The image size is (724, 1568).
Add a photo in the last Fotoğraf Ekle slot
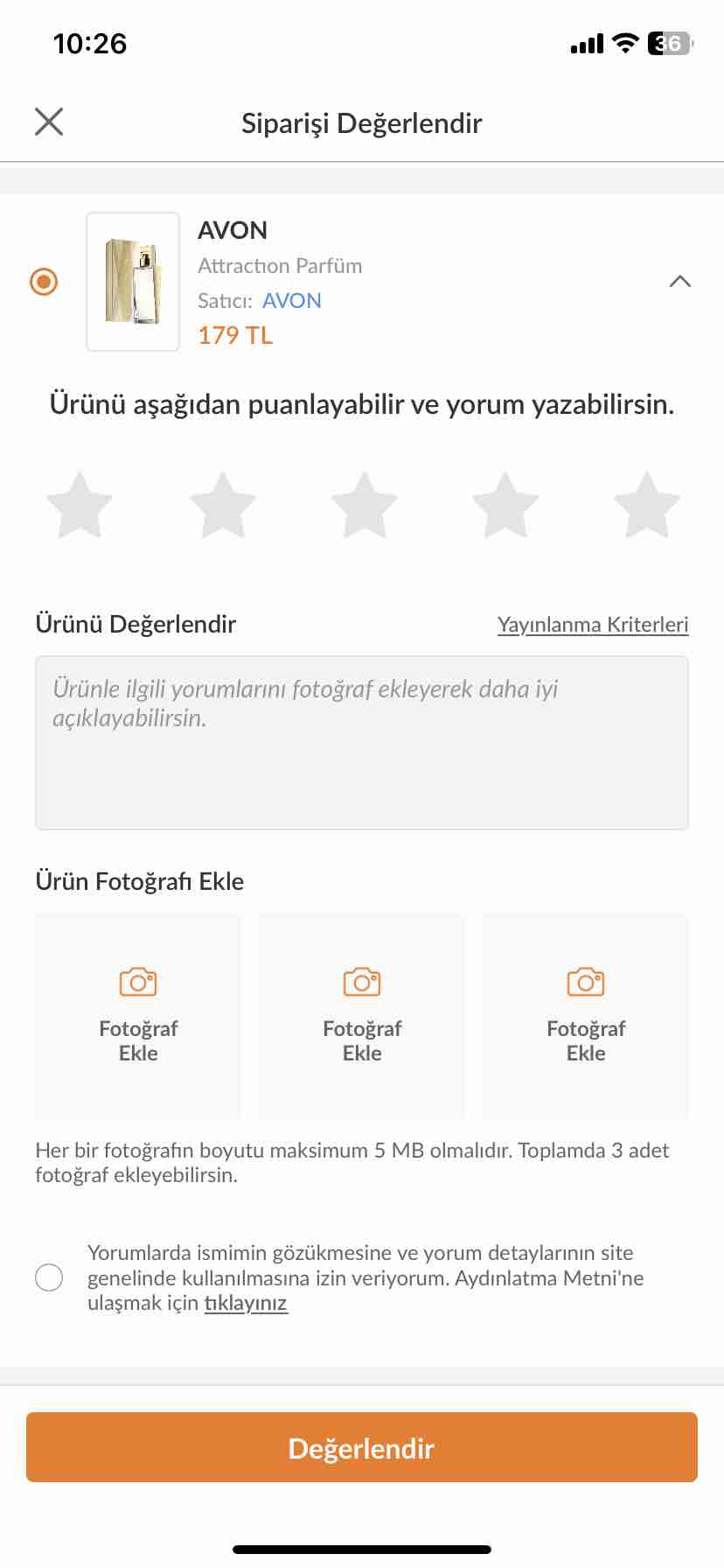586,1017
